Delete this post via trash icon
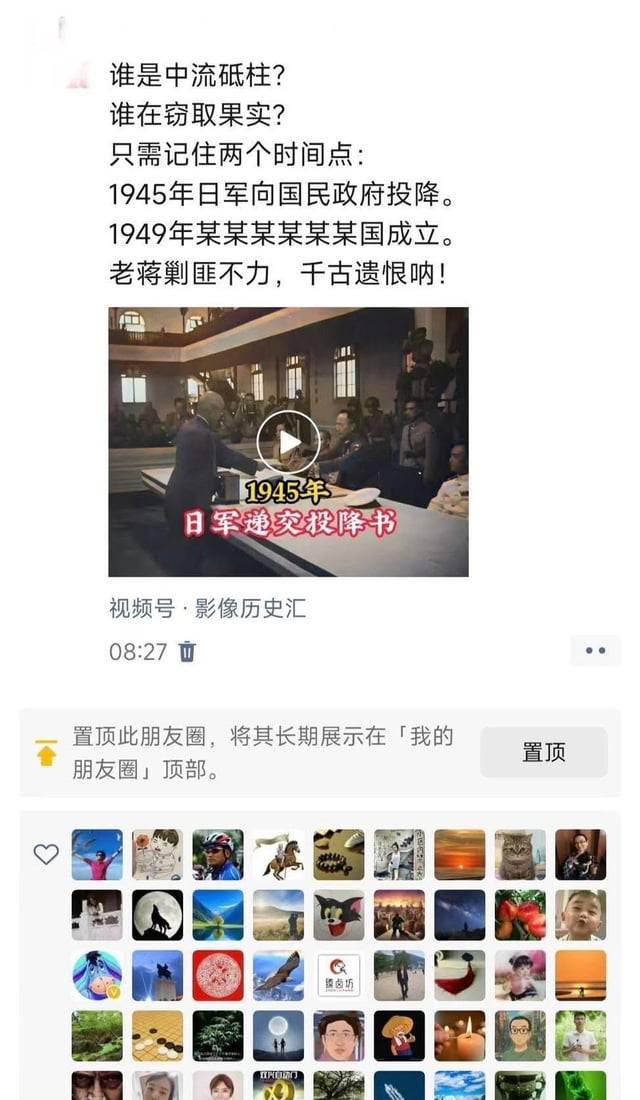This screenshot has width=640, height=1100. pyautogui.click(x=187, y=651)
